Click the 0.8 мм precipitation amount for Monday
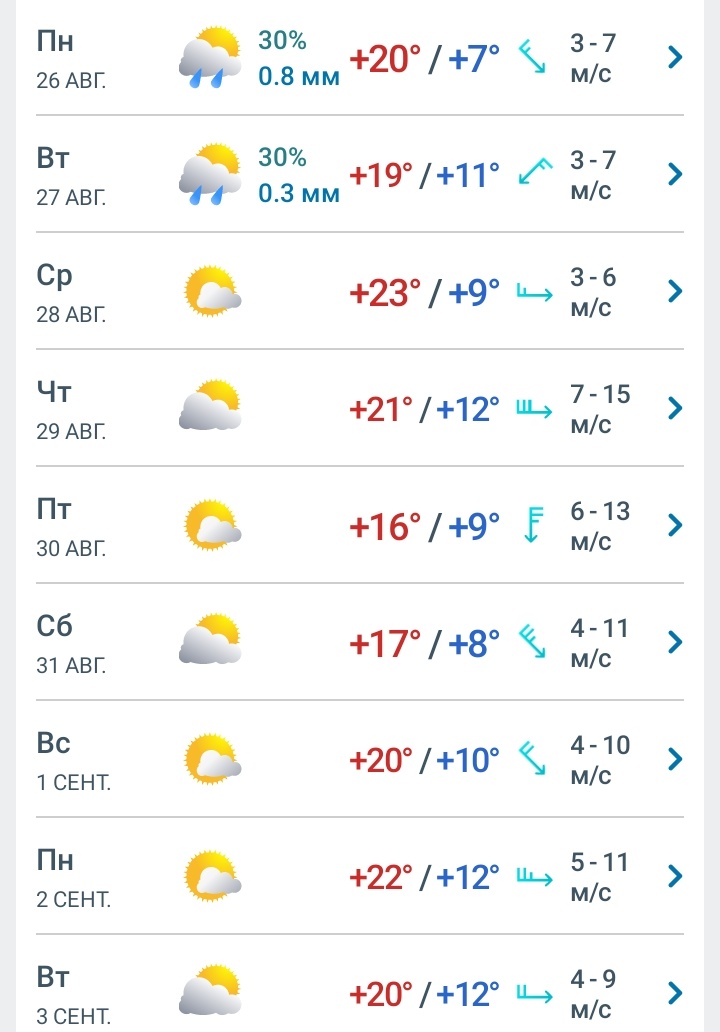This screenshot has height=1032, width=720. click(x=296, y=77)
